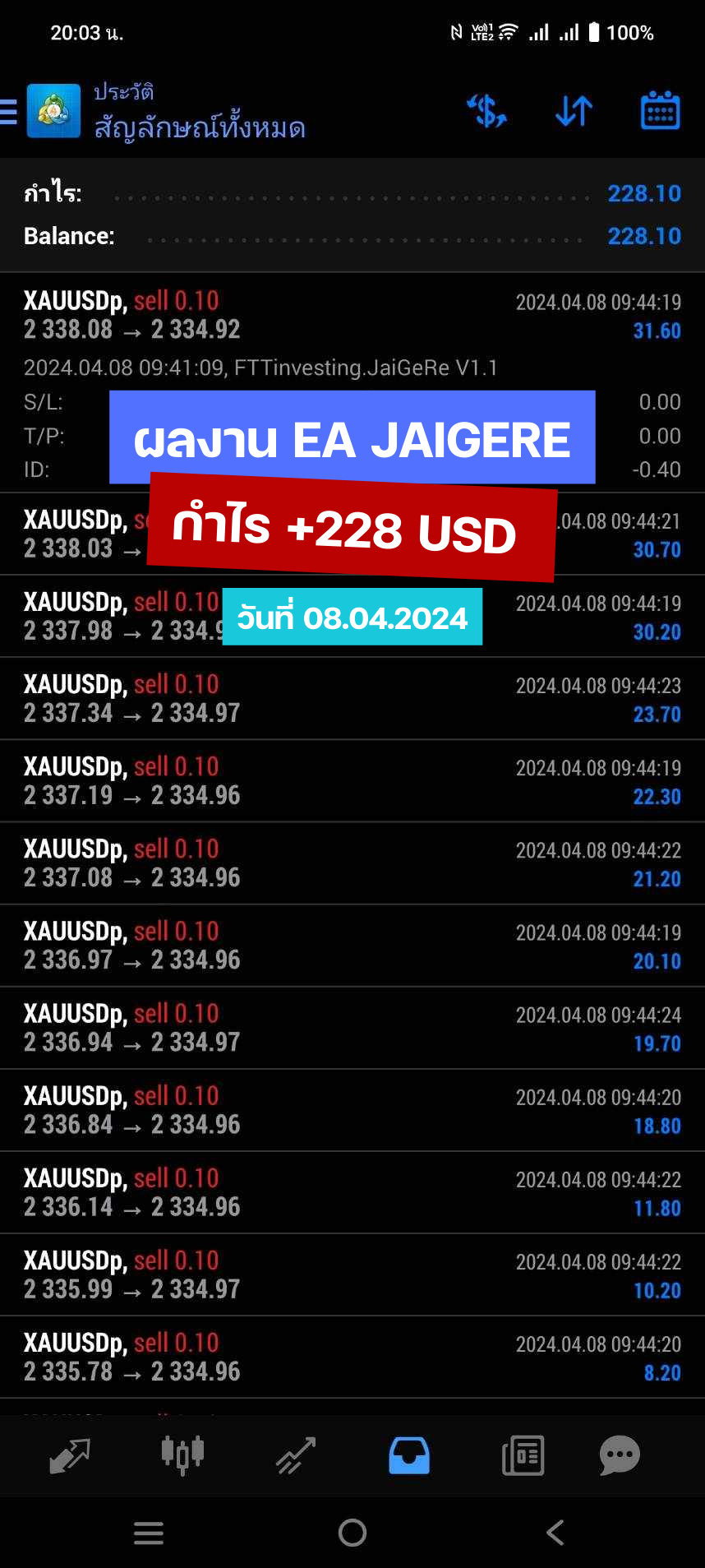This screenshot has height=1568, width=705.
Task: Open the sort order arrows
Action: pos(574,111)
